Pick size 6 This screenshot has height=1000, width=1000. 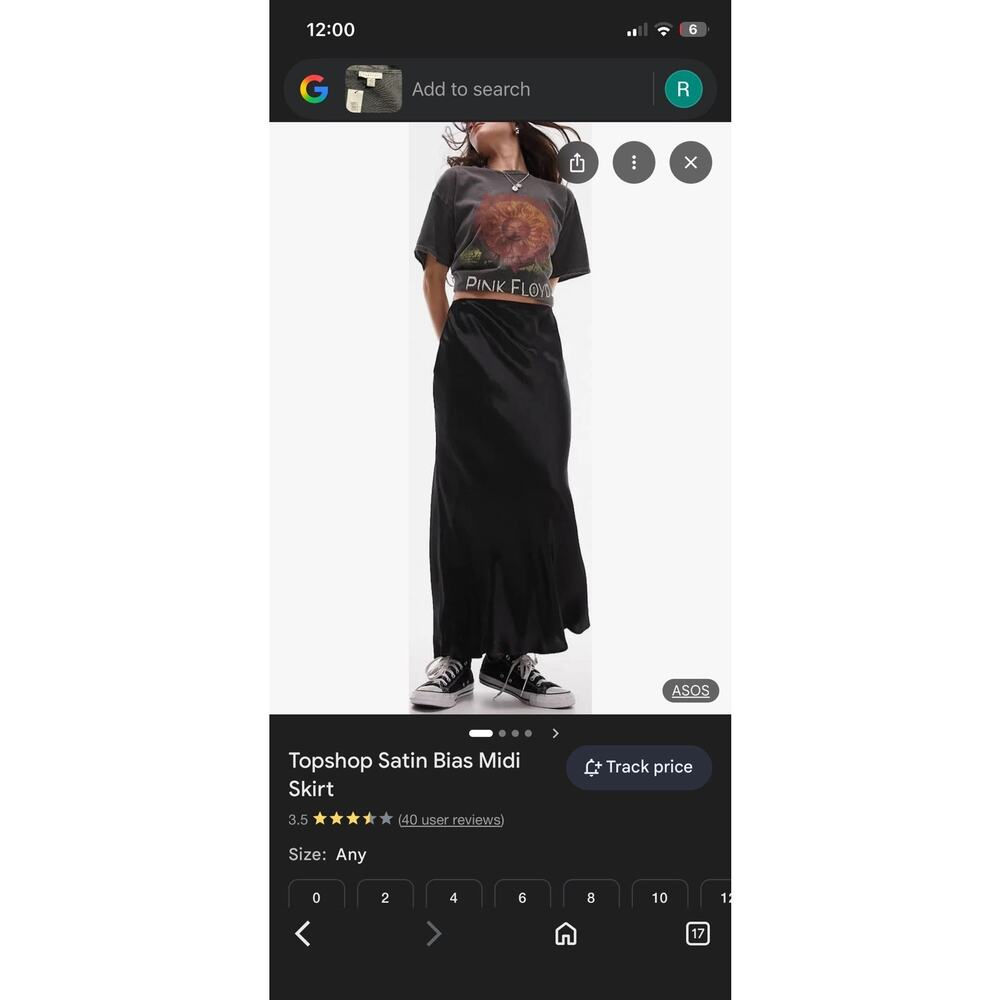(522, 896)
